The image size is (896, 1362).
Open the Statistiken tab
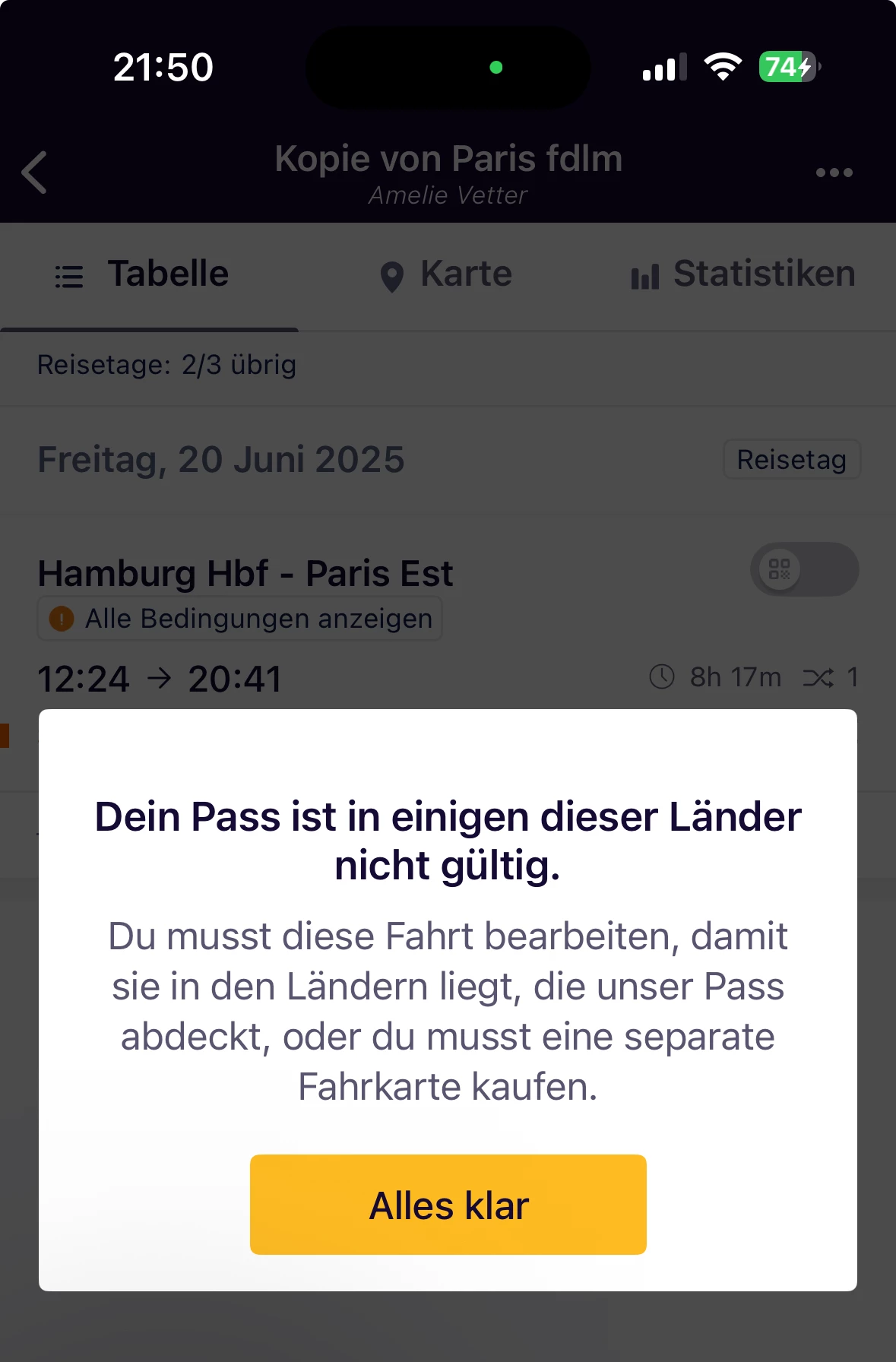pyautogui.click(x=743, y=274)
